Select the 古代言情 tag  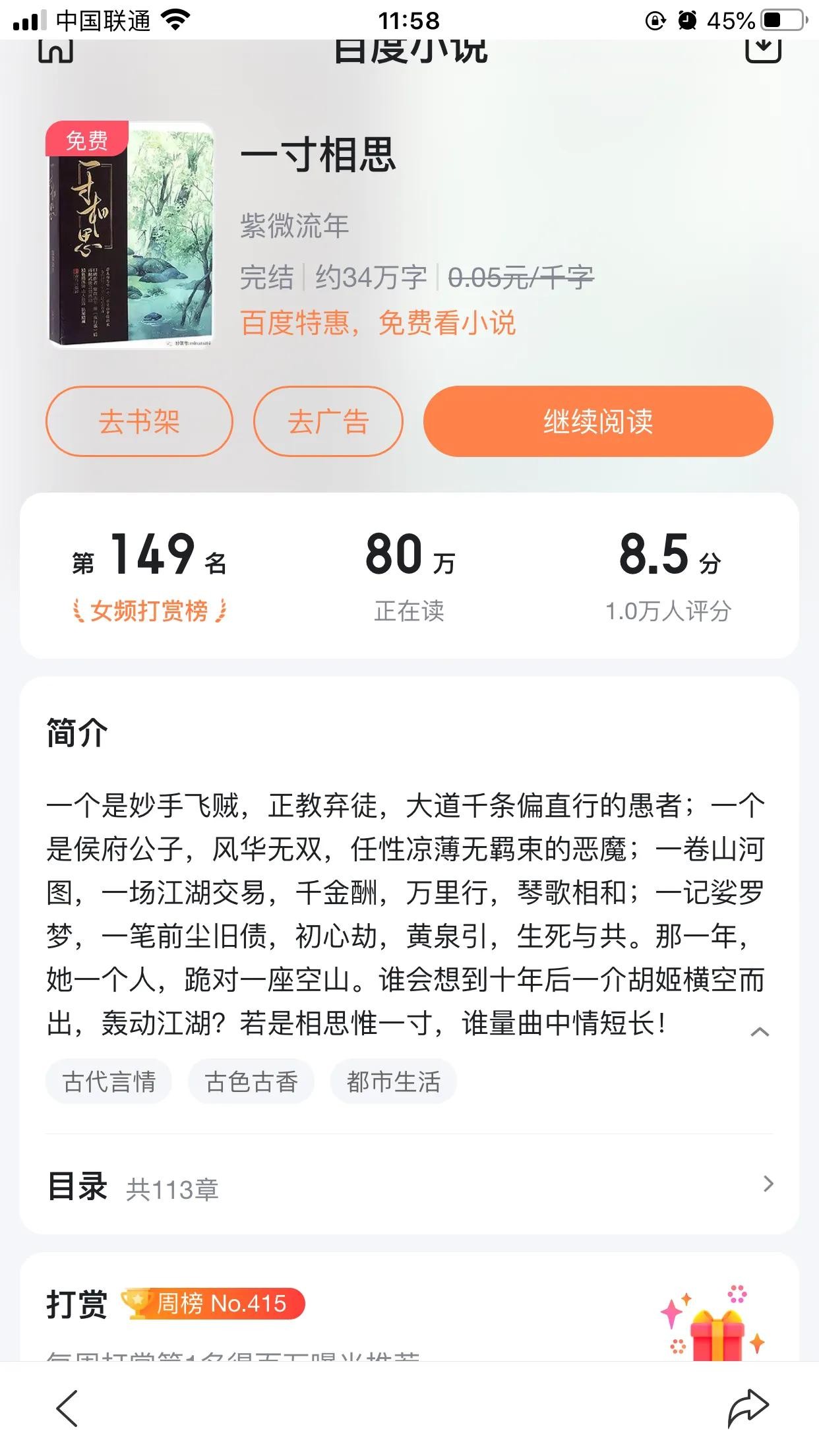109,1082
